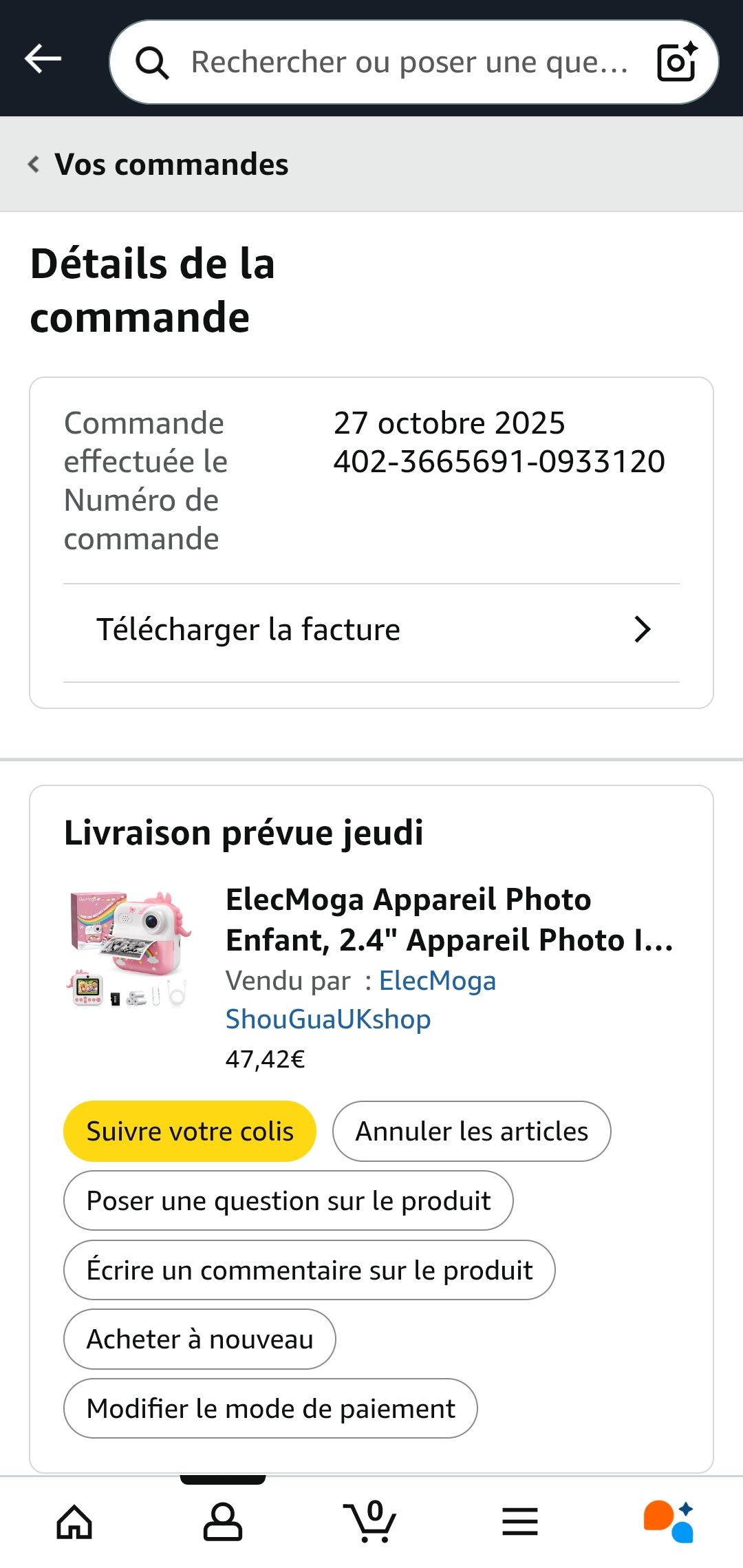Return to Vos commandes
Image resolution: width=743 pixels, height=1568 pixels.
click(158, 165)
